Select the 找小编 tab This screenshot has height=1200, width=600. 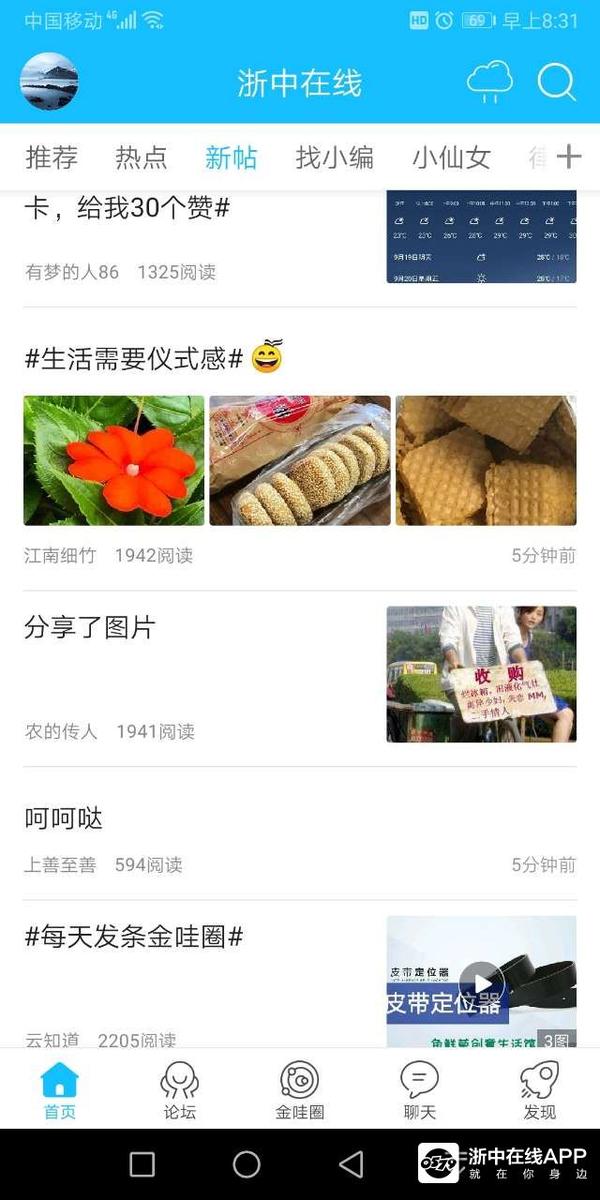(x=334, y=157)
